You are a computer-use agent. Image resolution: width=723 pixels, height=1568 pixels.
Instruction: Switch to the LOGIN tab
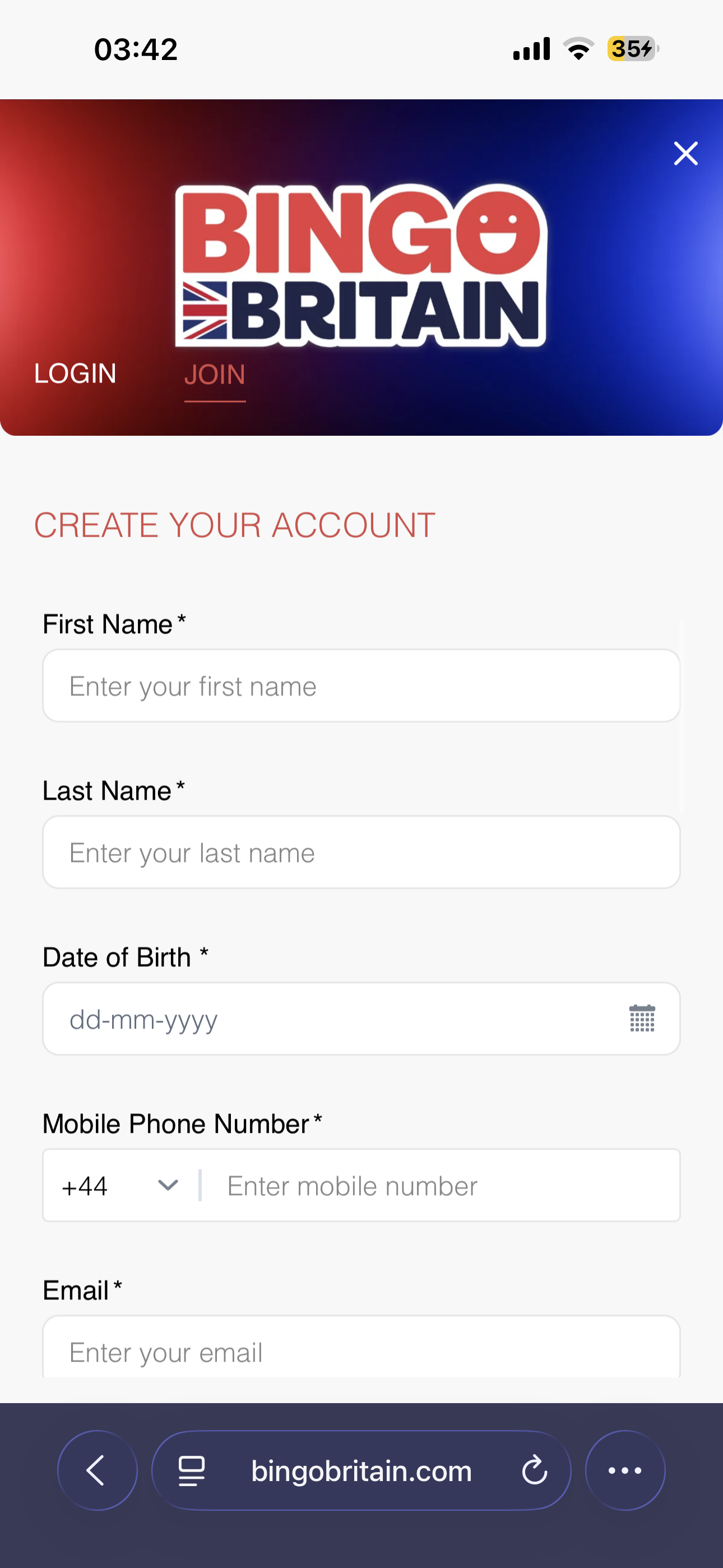[x=75, y=373]
